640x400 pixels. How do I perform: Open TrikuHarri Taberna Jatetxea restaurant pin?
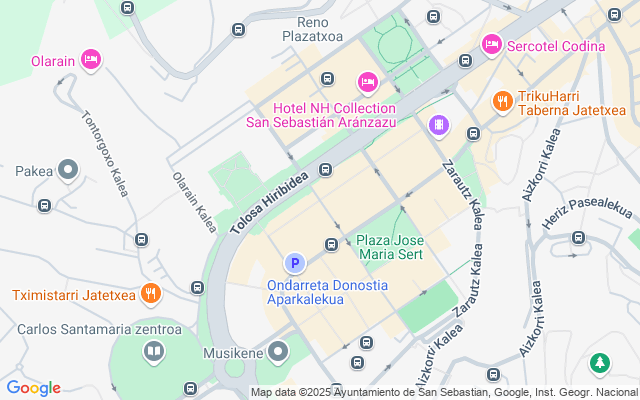[502, 102]
